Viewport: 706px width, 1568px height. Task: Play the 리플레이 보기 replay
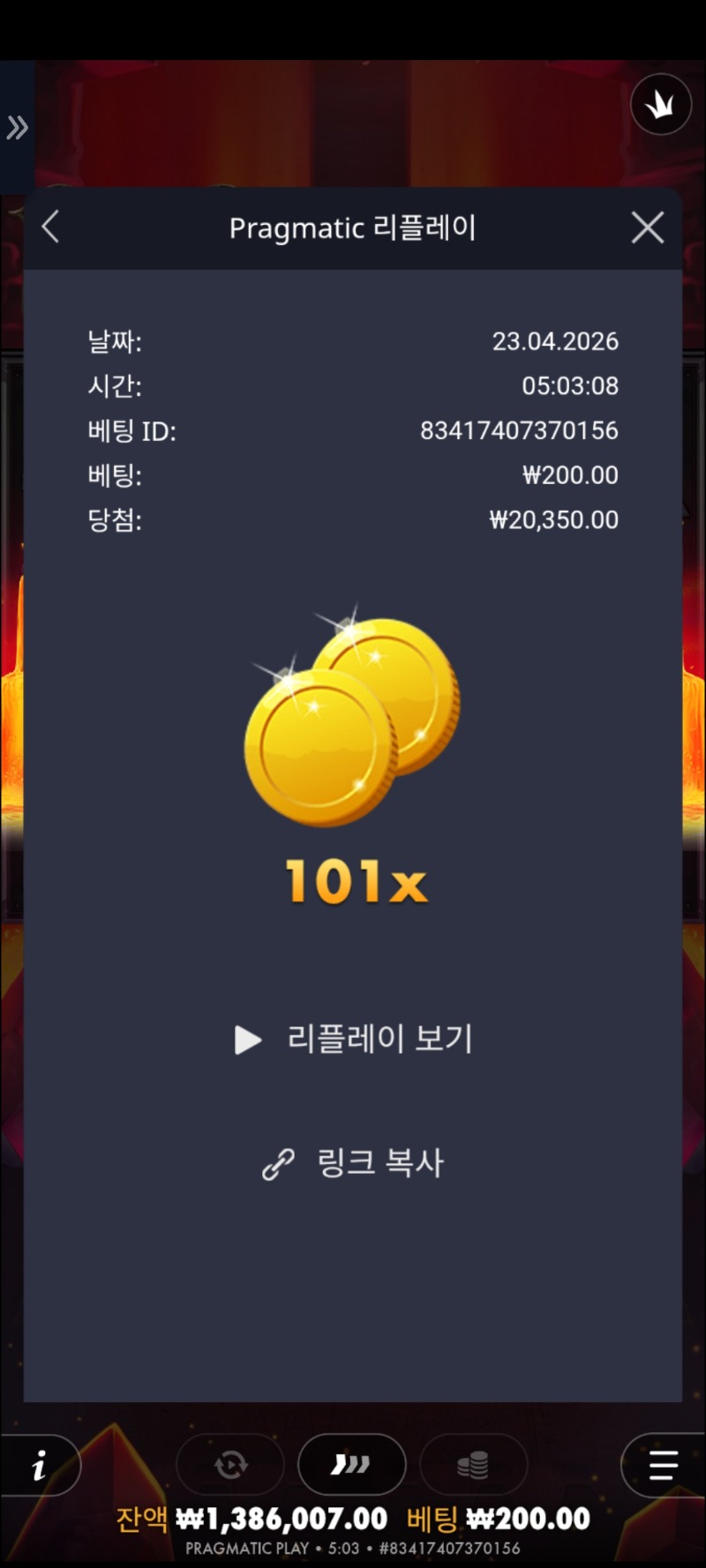click(353, 1039)
